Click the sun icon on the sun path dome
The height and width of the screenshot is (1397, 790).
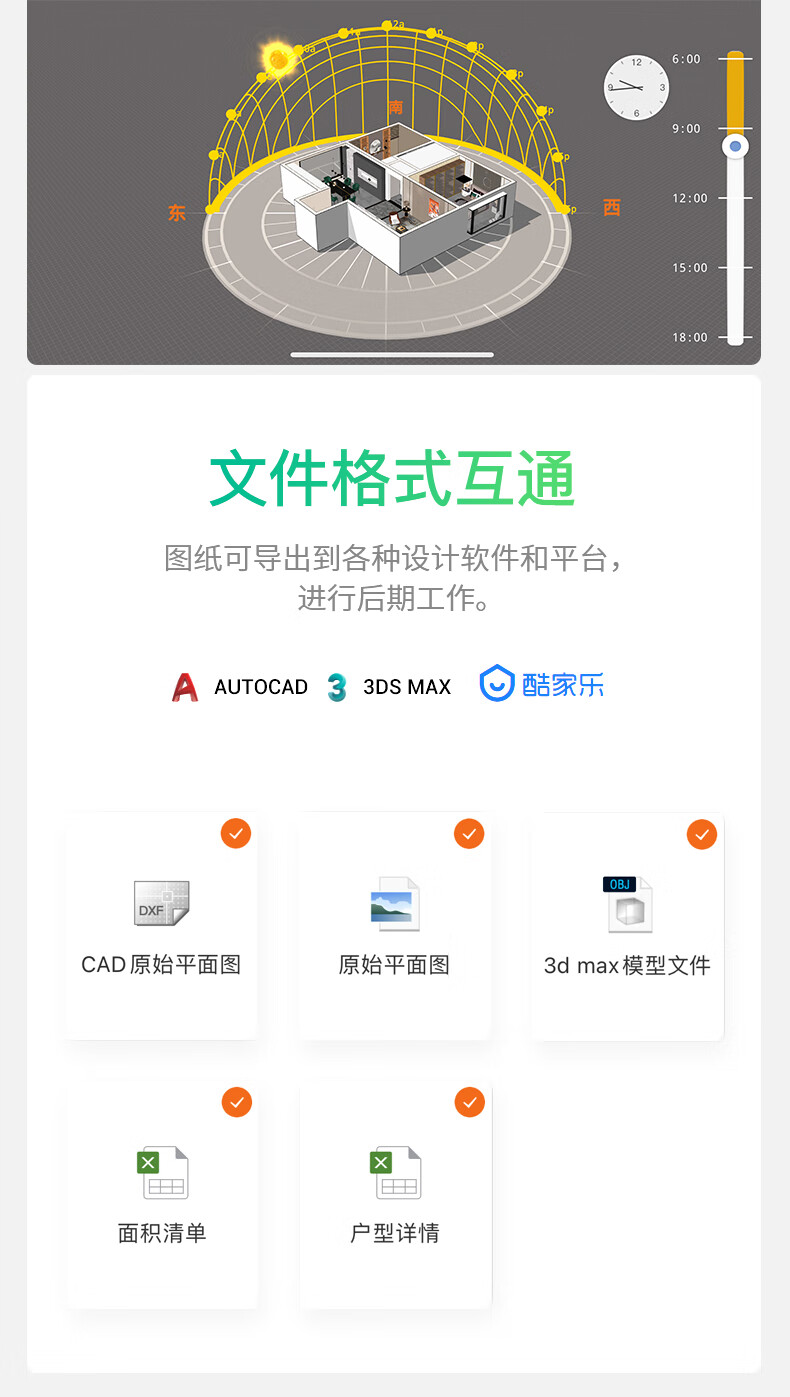click(x=277, y=58)
